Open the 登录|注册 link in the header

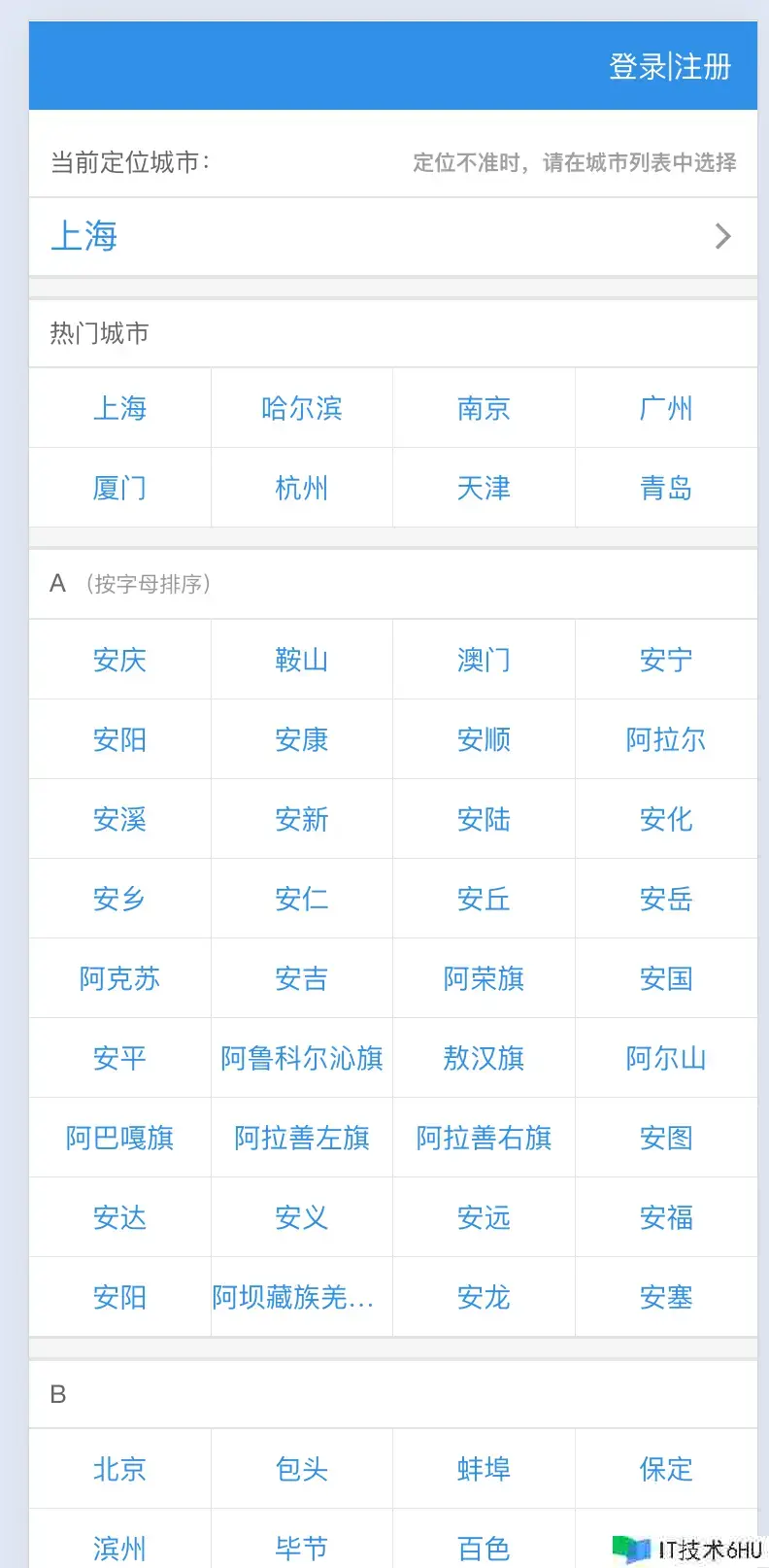670,66
